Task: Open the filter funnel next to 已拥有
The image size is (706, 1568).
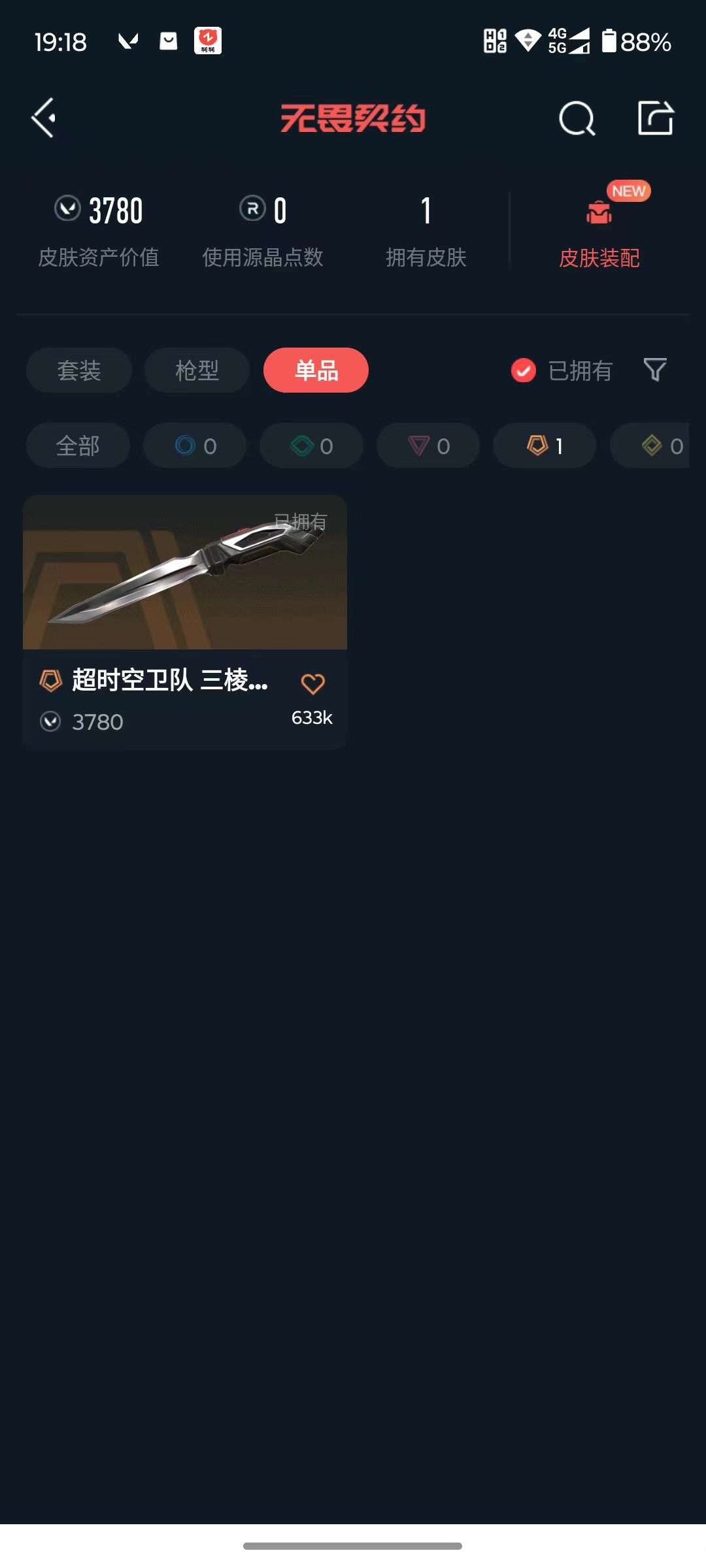Action: [x=656, y=370]
